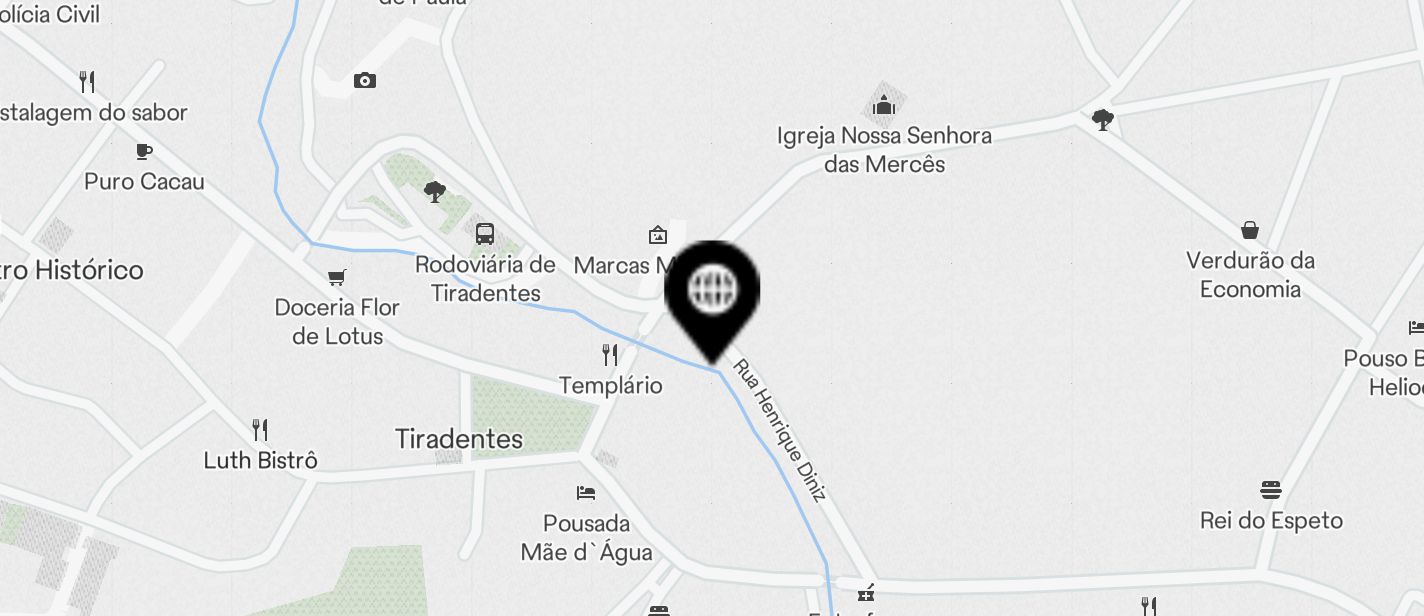Select Templário restaurant marker
The width and height of the screenshot is (1424, 616).
click(x=610, y=355)
